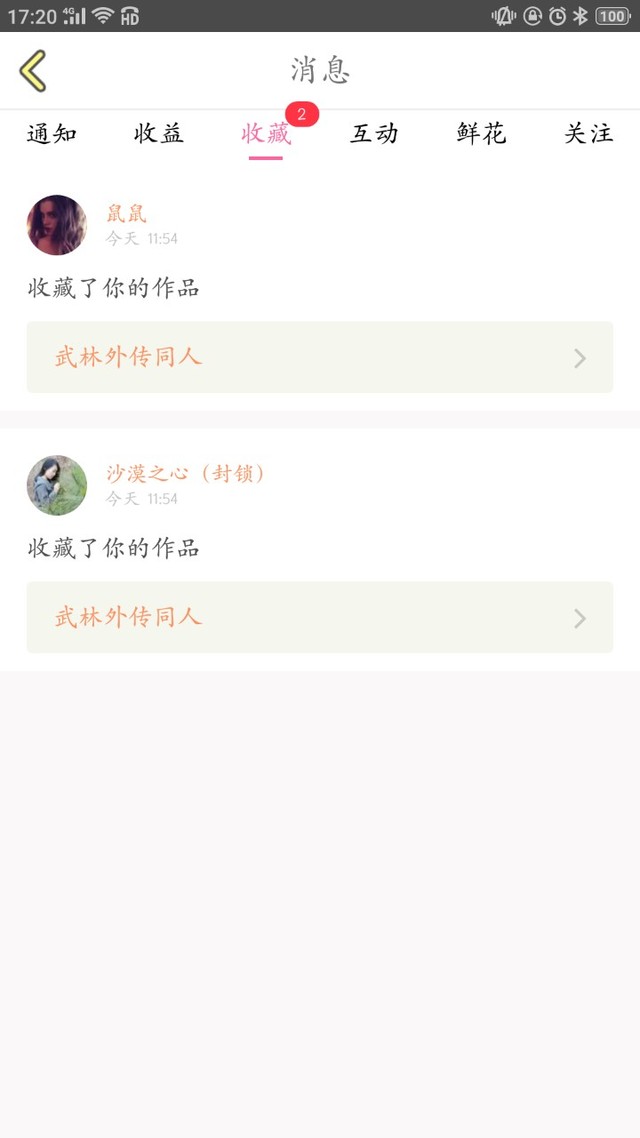Switch to the 收益 tab
The image size is (640, 1138).
click(159, 134)
